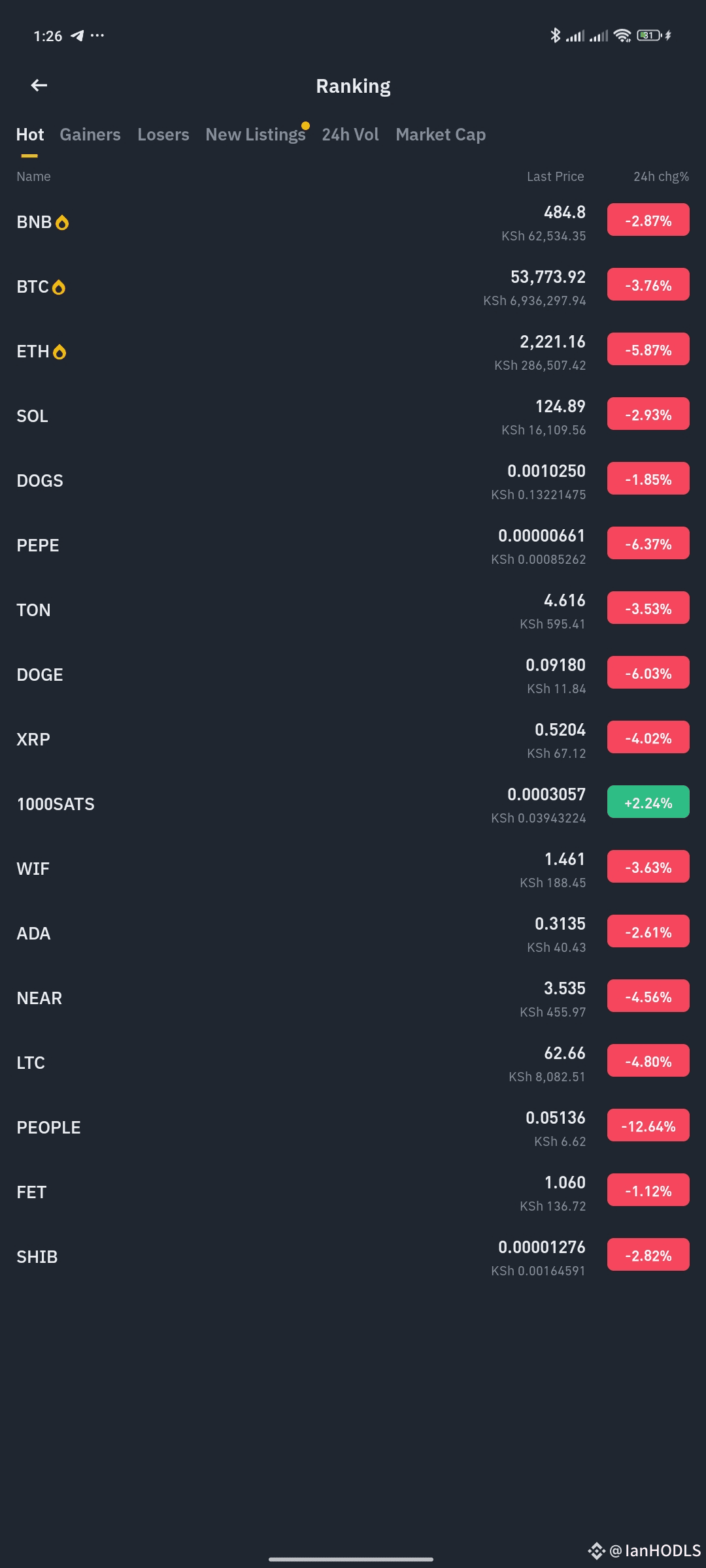Open the XRP row
Screen dimensions: 706x1568
coord(353,740)
